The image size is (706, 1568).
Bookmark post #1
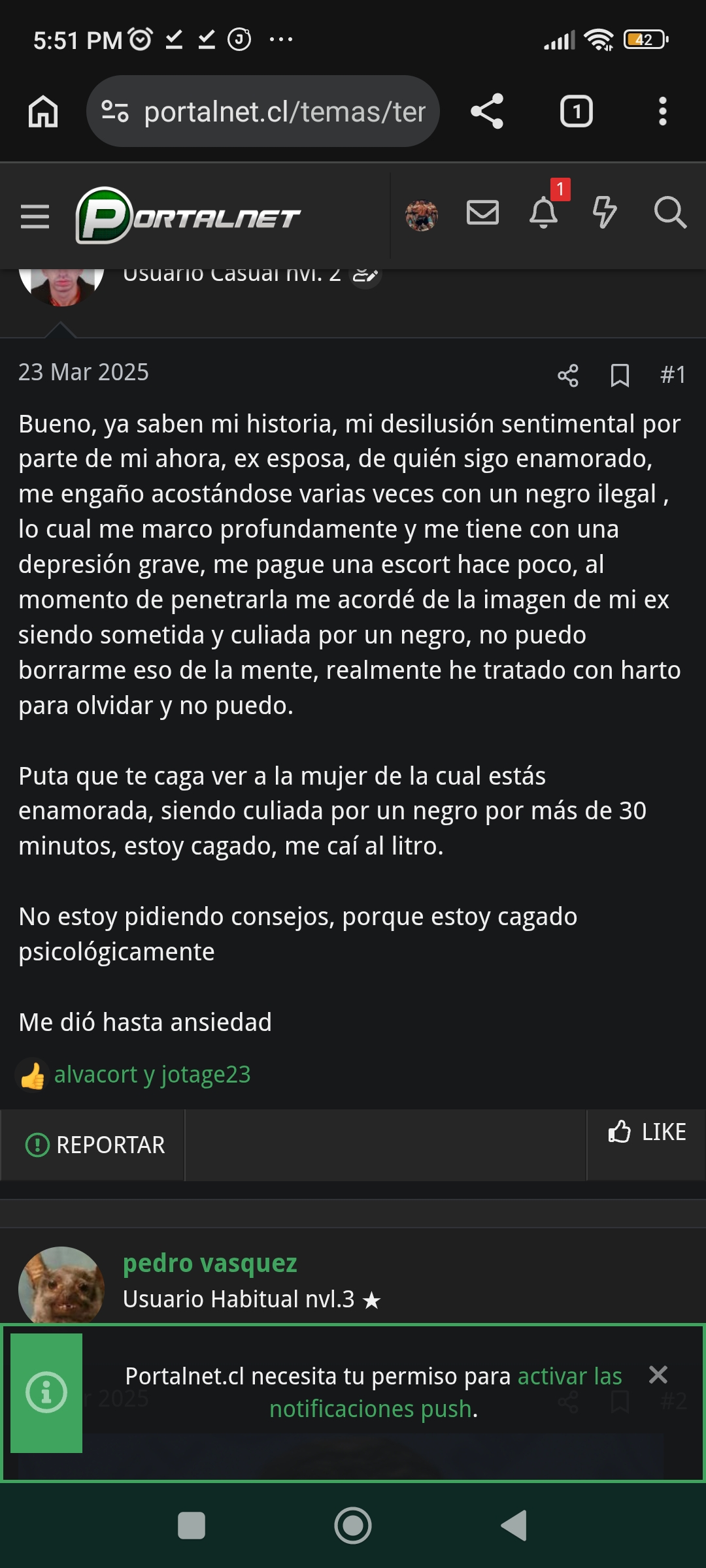(620, 376)
